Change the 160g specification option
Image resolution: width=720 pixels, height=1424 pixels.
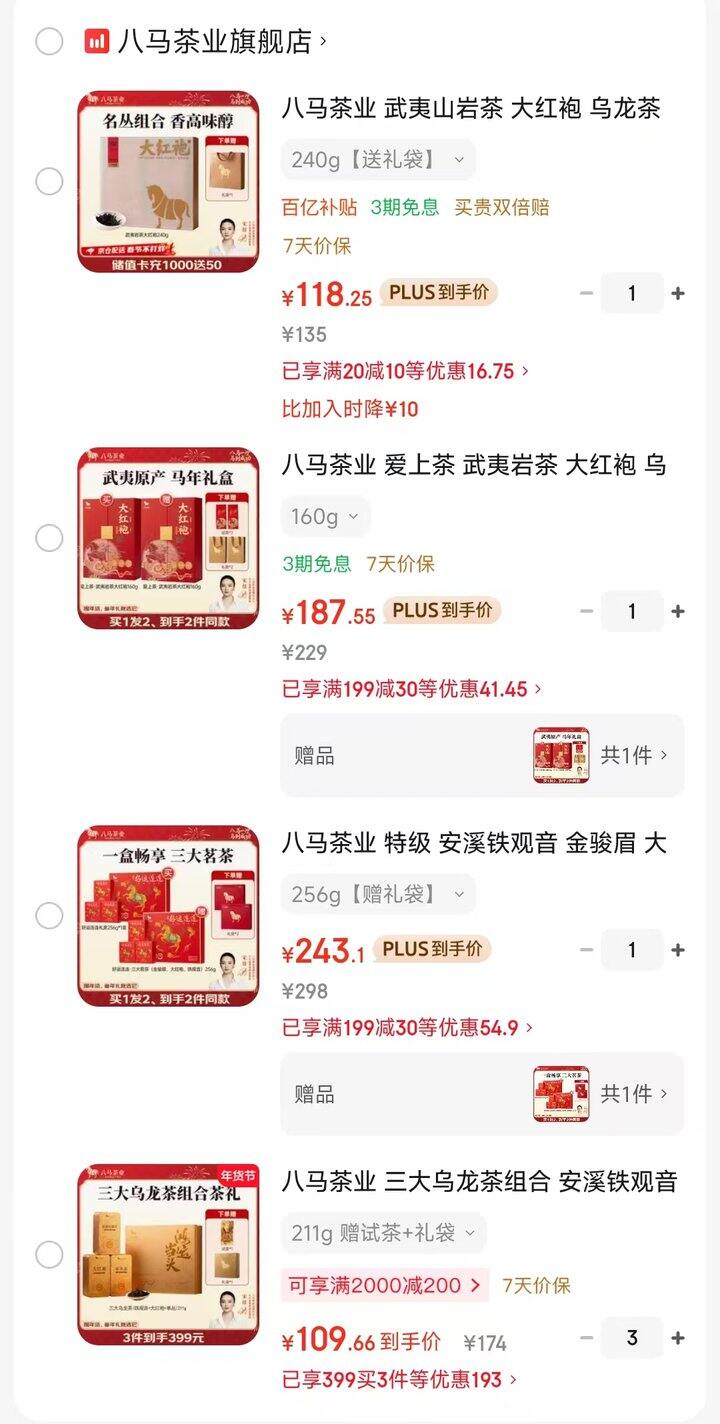(x=325, y=517)
